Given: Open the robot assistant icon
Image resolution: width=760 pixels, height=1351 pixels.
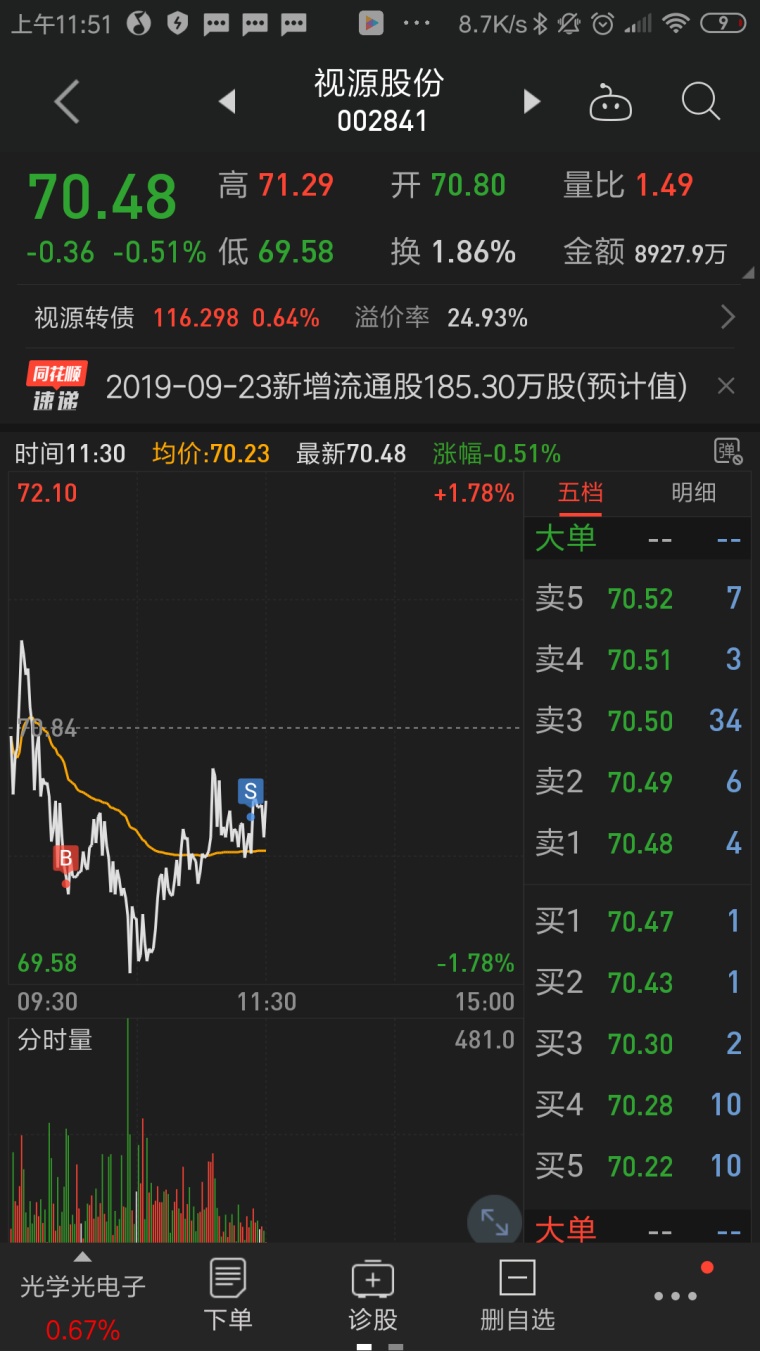Looking at the screenshot, I should [x=610, y=102].
